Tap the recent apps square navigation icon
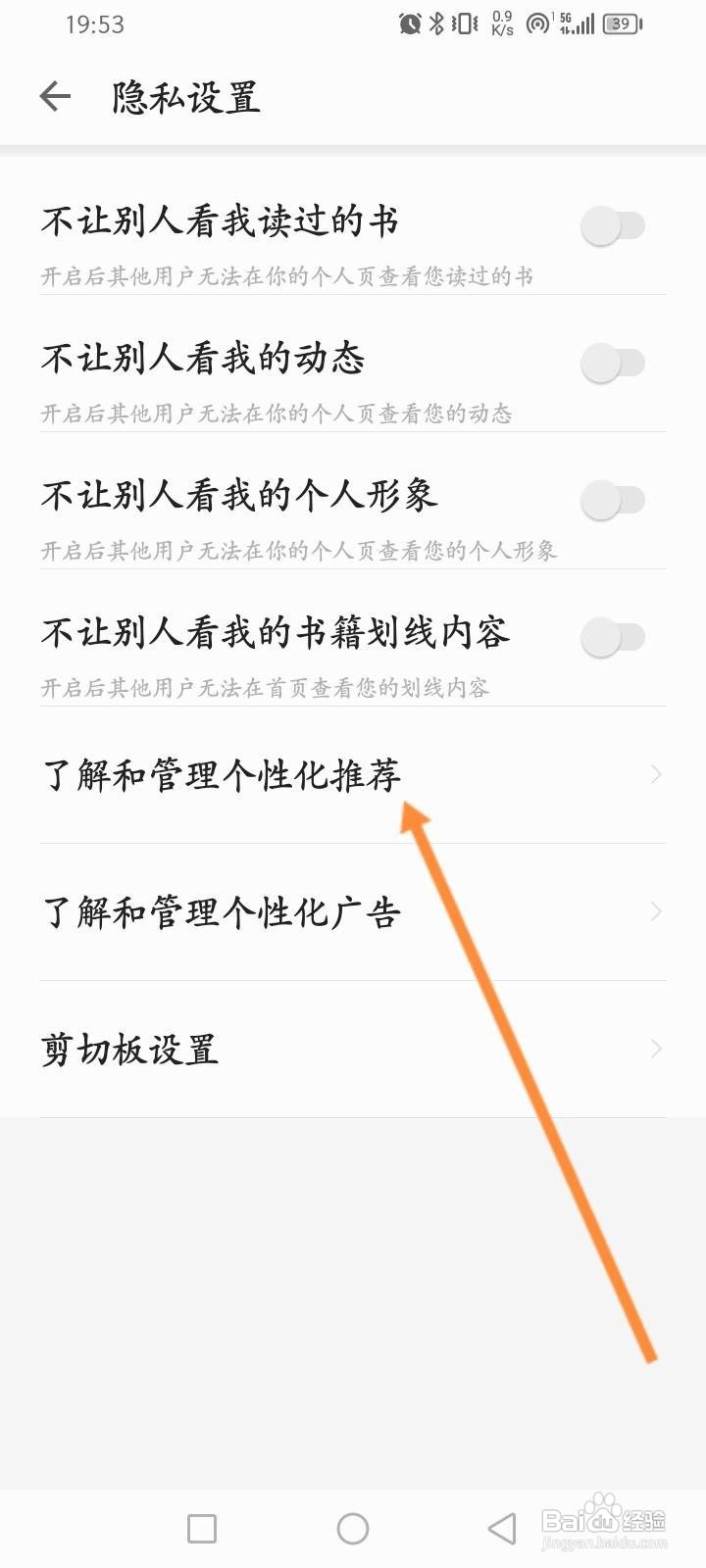 click(200, 1527)
